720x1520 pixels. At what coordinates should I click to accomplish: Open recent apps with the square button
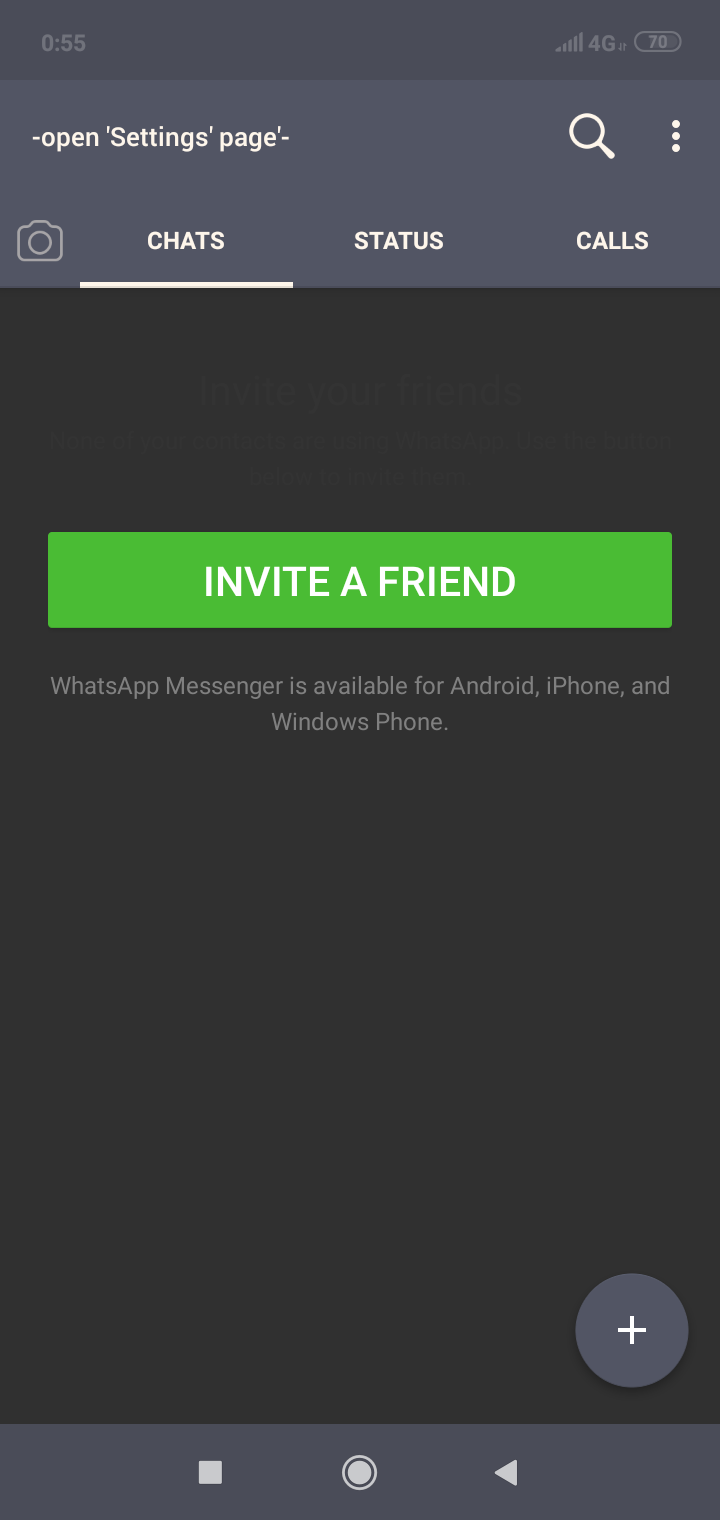[210, 1472]
